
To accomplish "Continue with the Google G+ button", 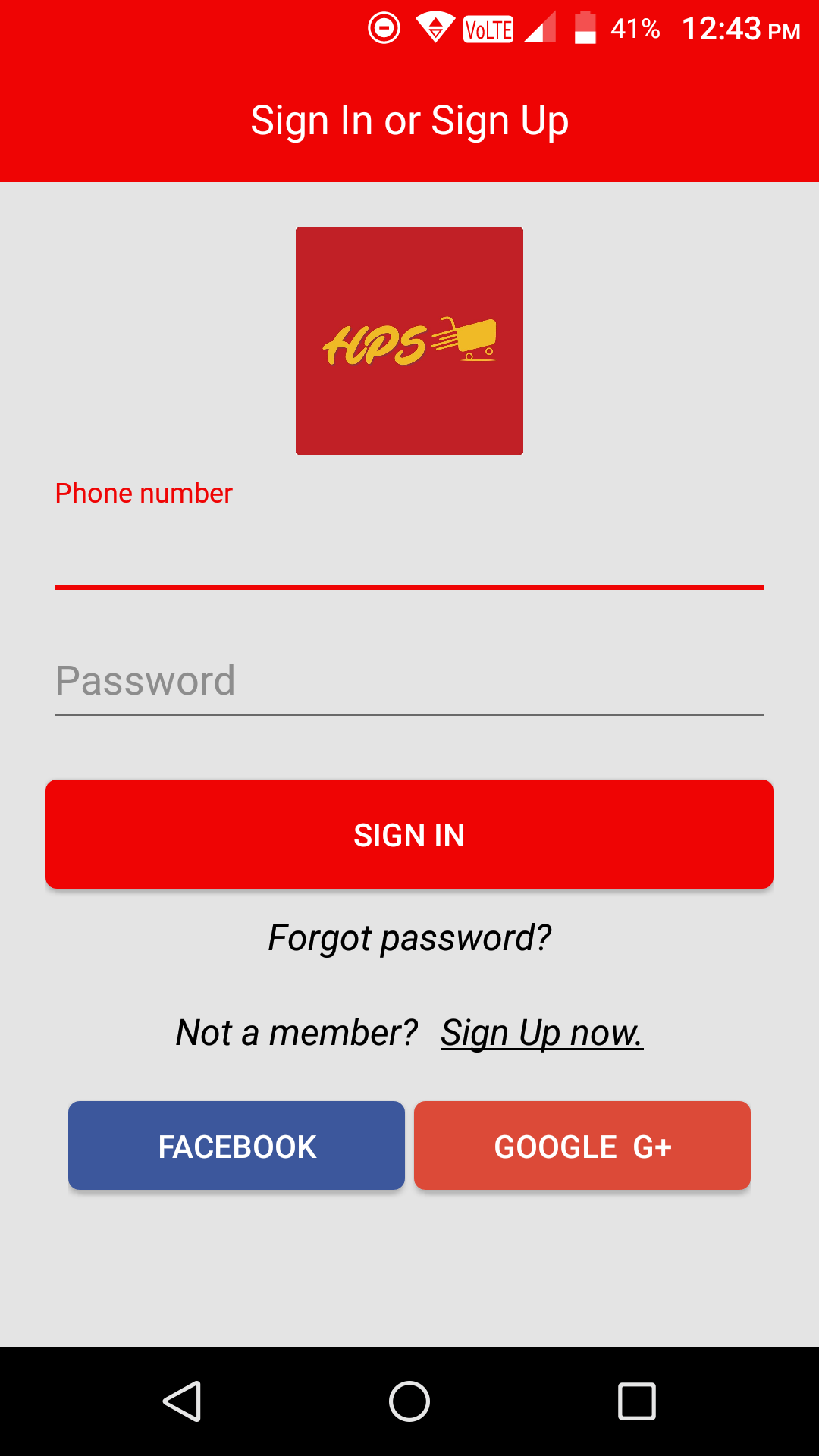I will (582, 1146).
